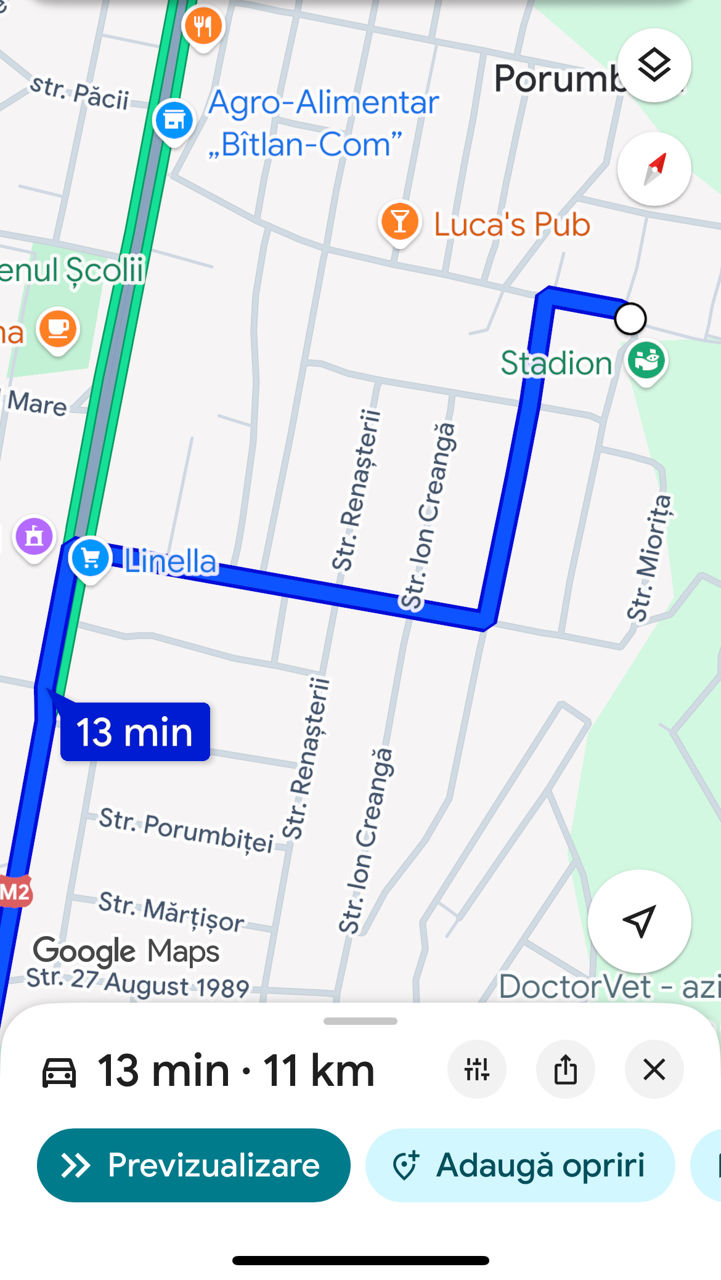Image resolution: width=721 pixels, height=1280 pixels.
Task: Select Linella store marker
Action: tap(91, 559)
